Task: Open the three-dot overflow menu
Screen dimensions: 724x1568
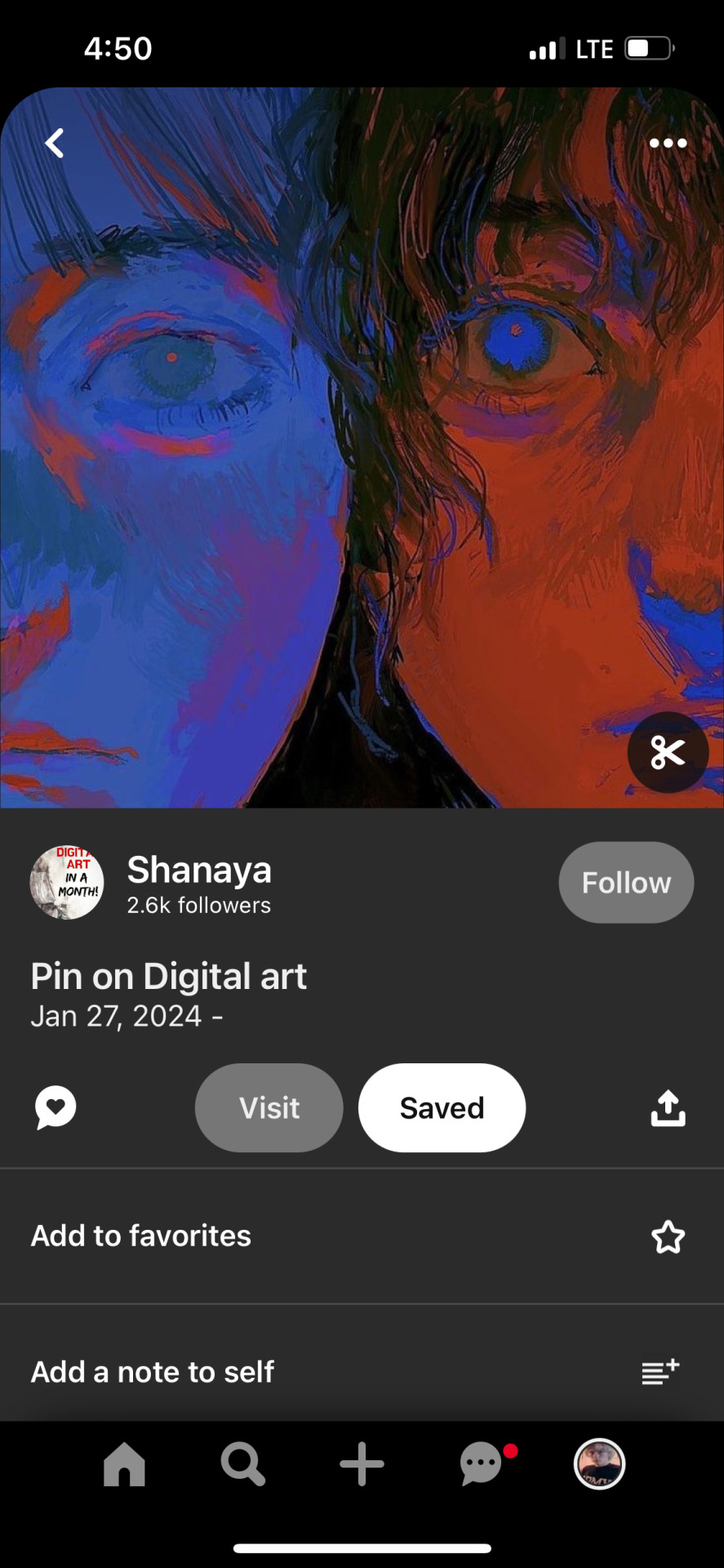Action: pyautogui.click(x=668, y=144)
